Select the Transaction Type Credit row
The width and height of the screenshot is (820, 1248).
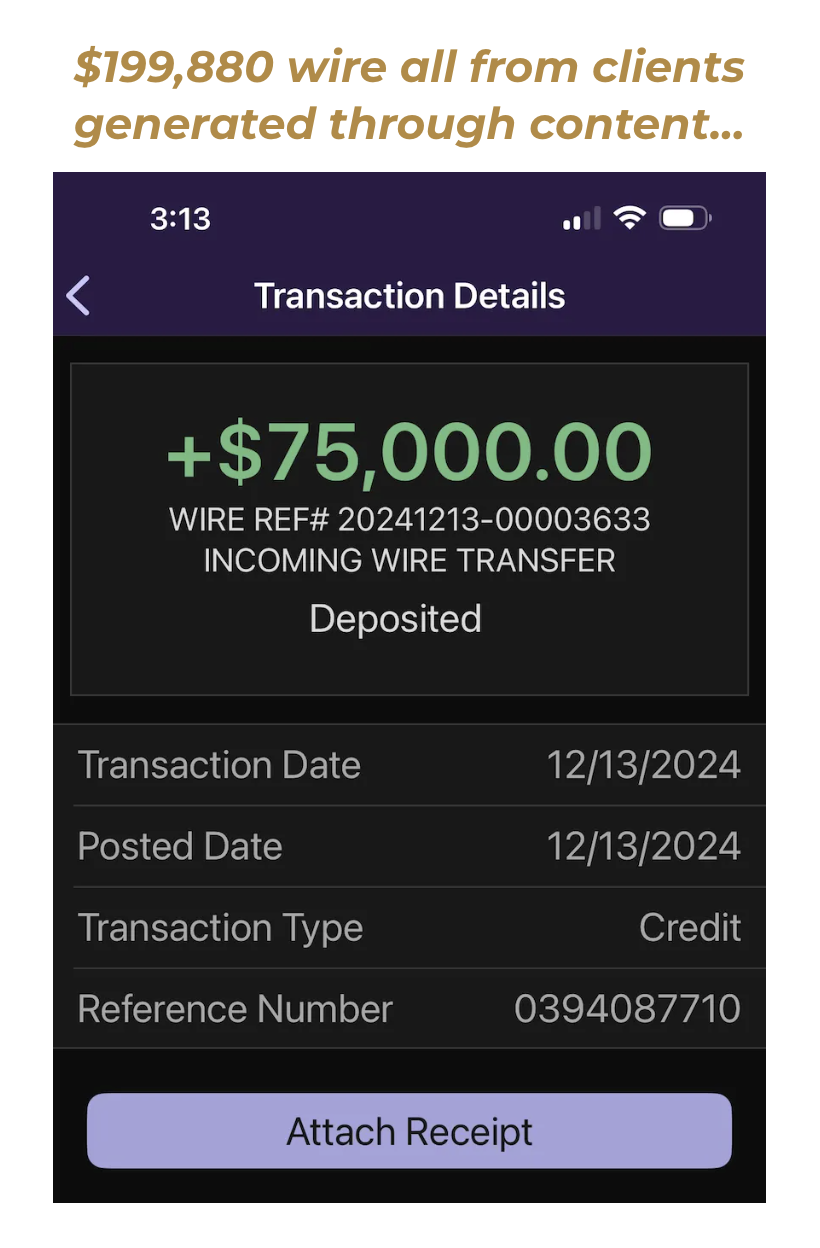point(410,927)
